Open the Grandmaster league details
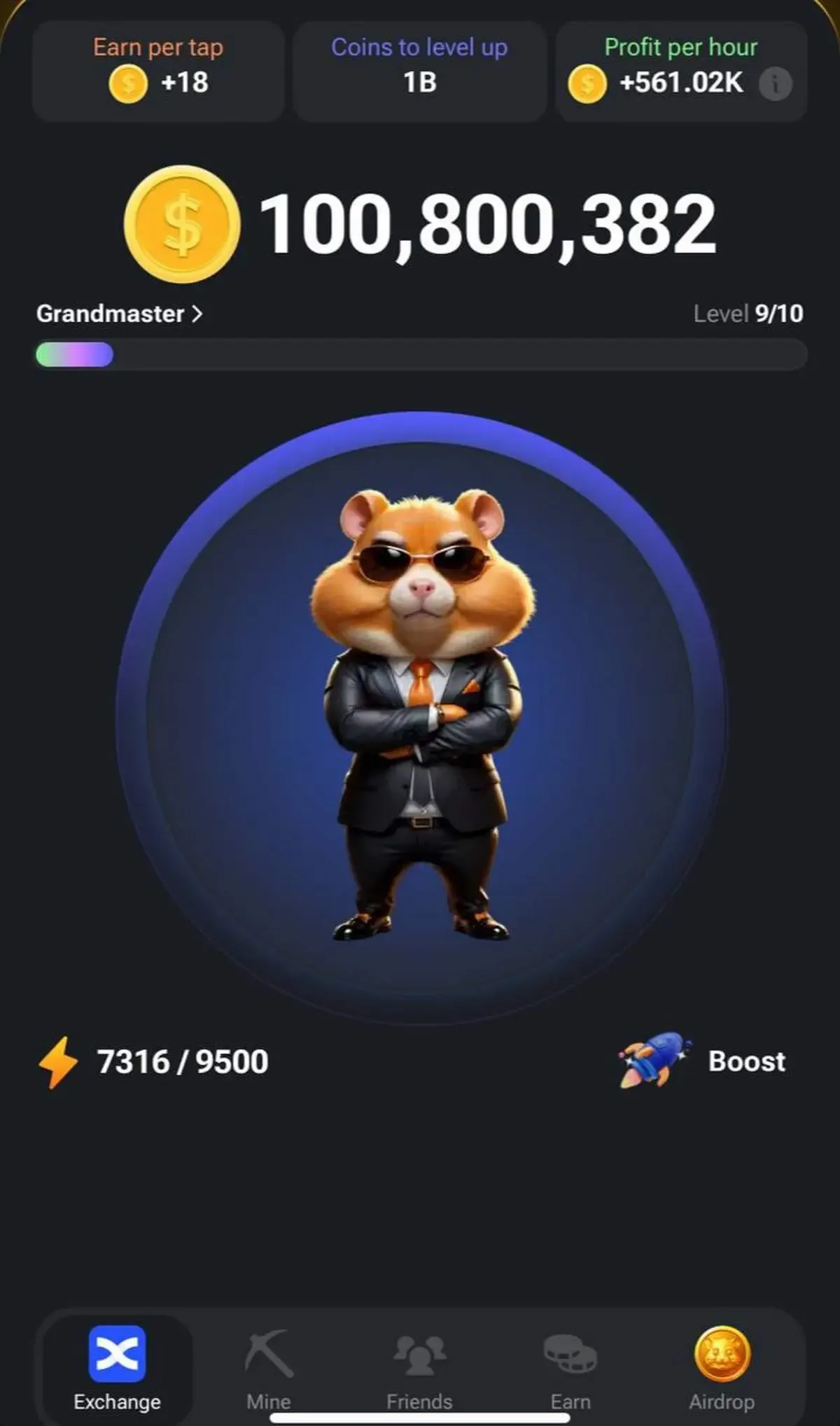 point(119,314)
